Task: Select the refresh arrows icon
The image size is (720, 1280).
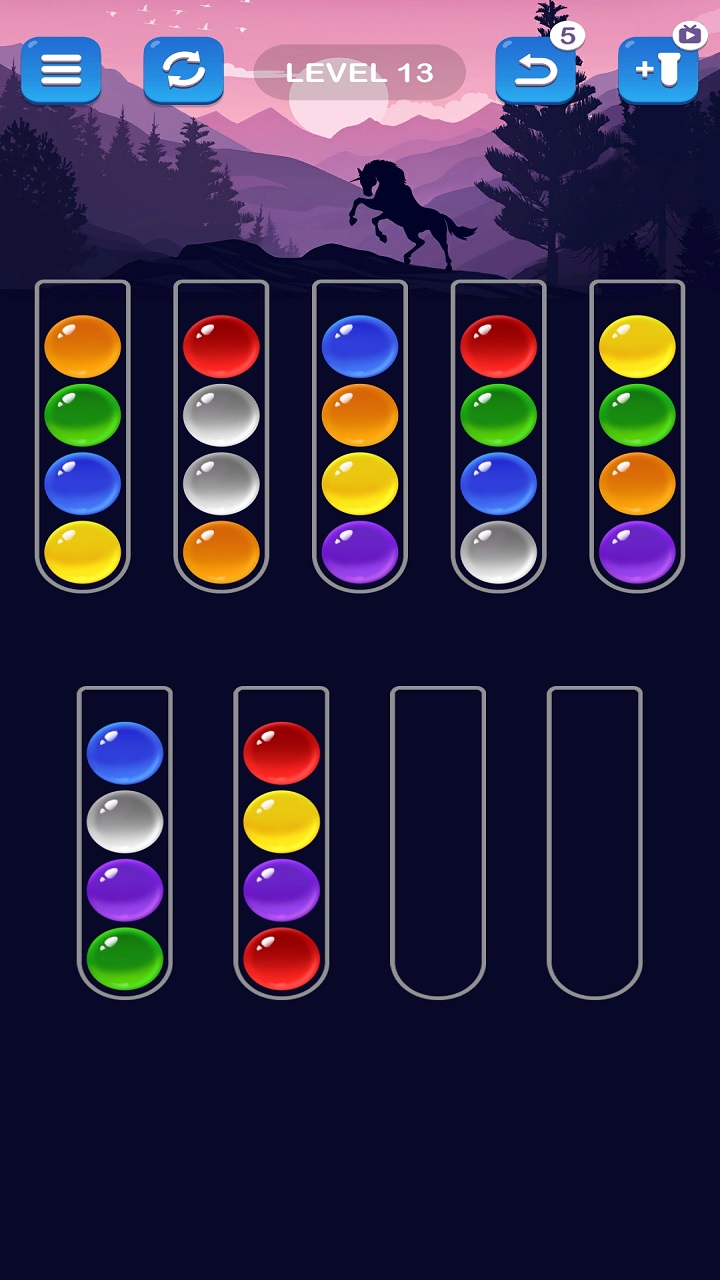Action: click(x=183, y=71)
